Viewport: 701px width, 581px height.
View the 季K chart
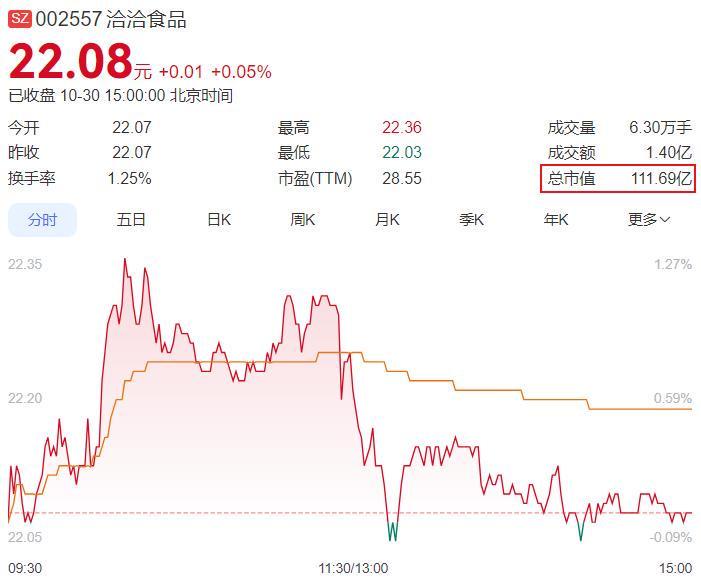[x=471, y=220]
